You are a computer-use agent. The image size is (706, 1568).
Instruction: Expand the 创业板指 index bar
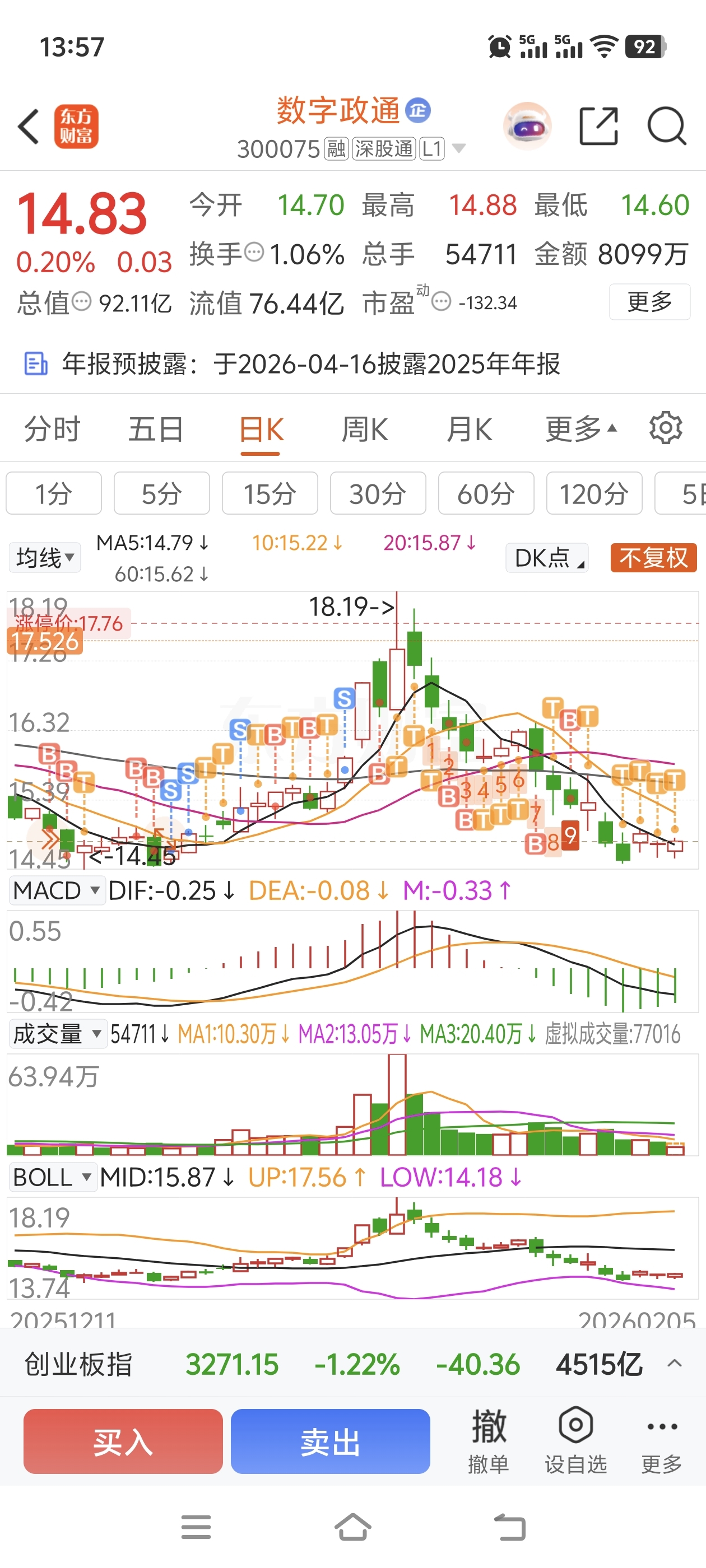click(674, 1364)
